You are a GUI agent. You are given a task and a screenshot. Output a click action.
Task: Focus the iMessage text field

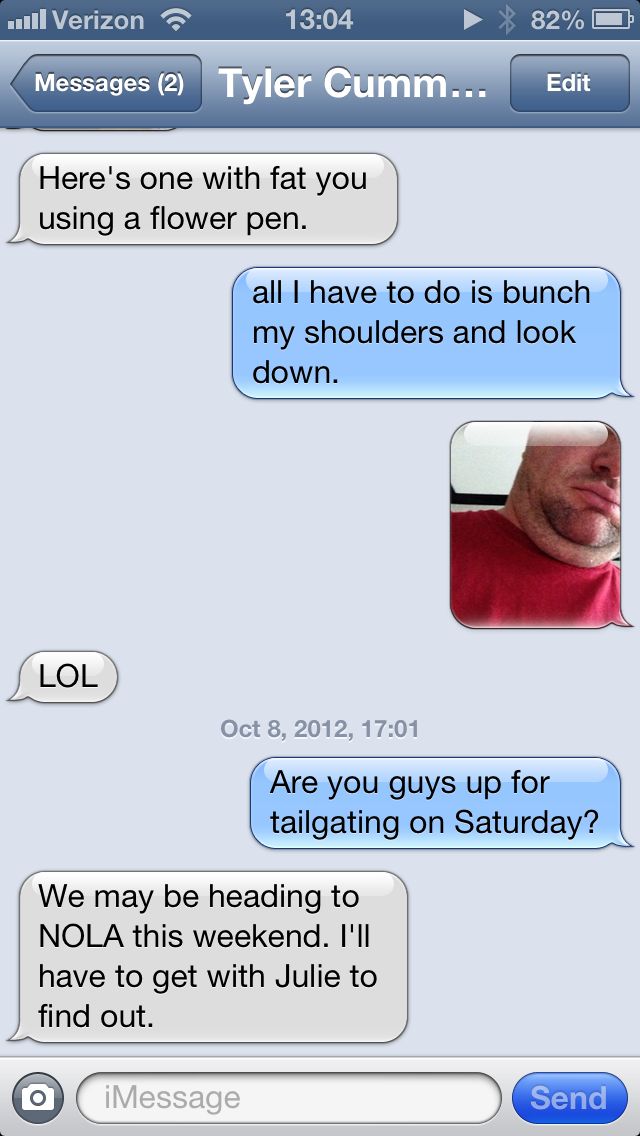[x=288, y=1098]
